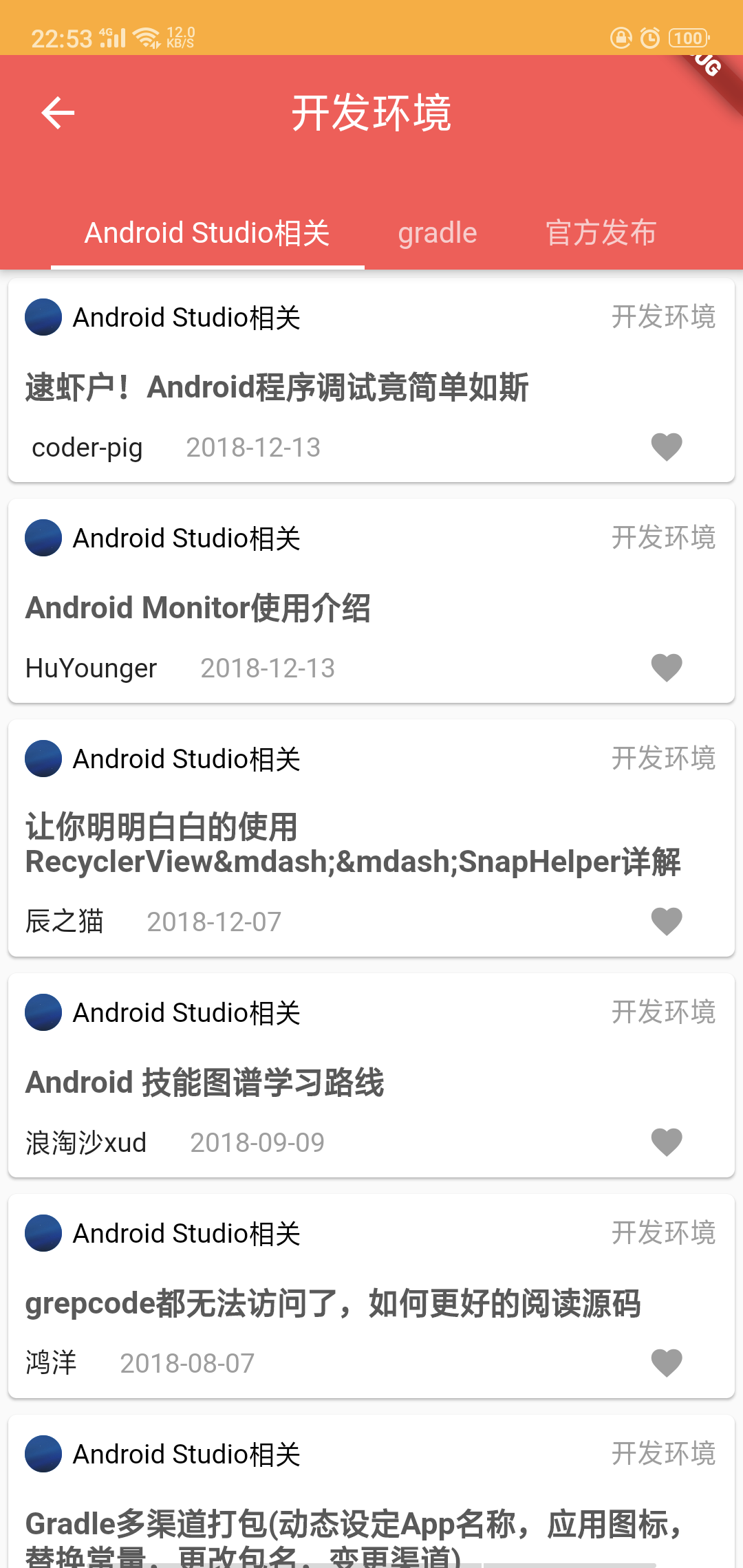
Task: Open the RecyclerView SnapHelper详解 article
Action: point(352,845)
